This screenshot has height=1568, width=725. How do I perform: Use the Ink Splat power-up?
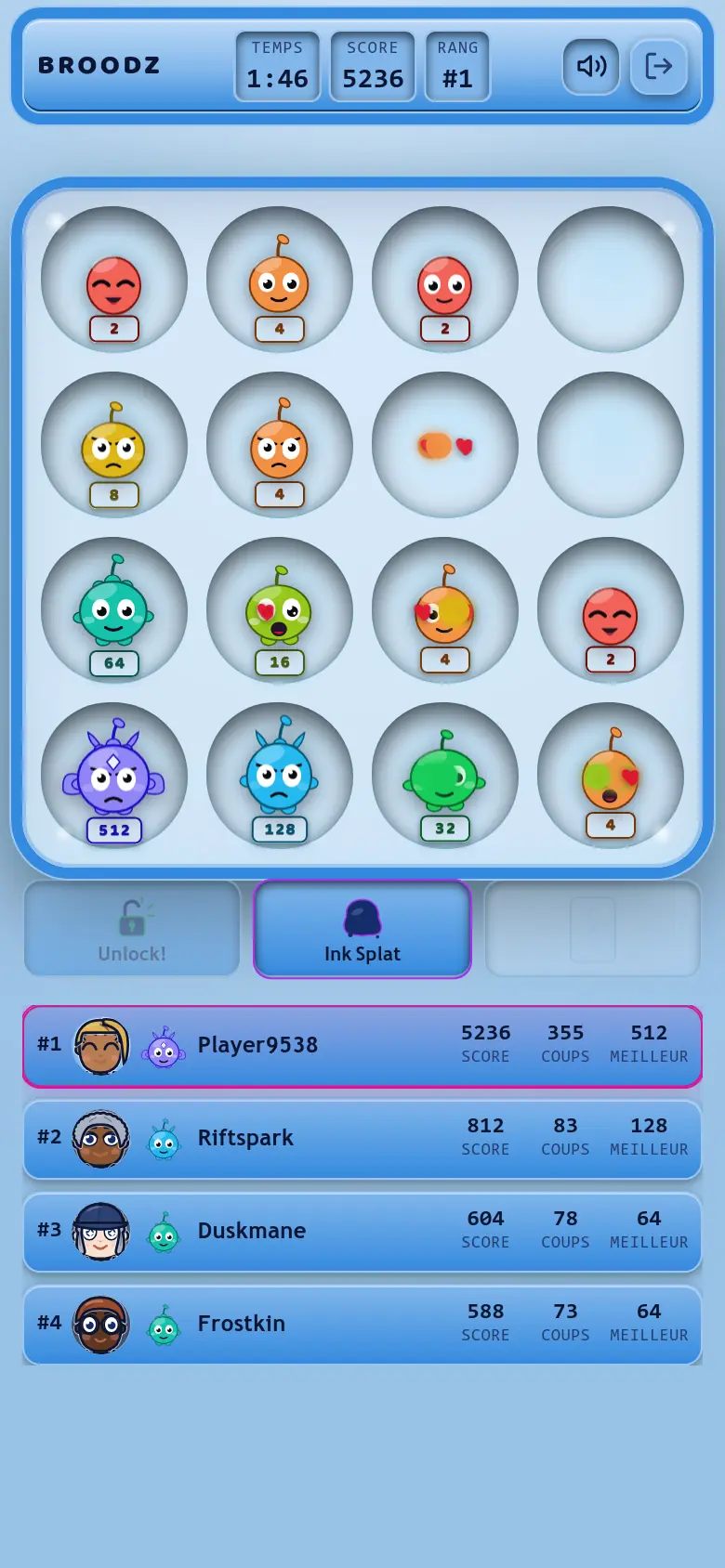[x=362, y=929]
